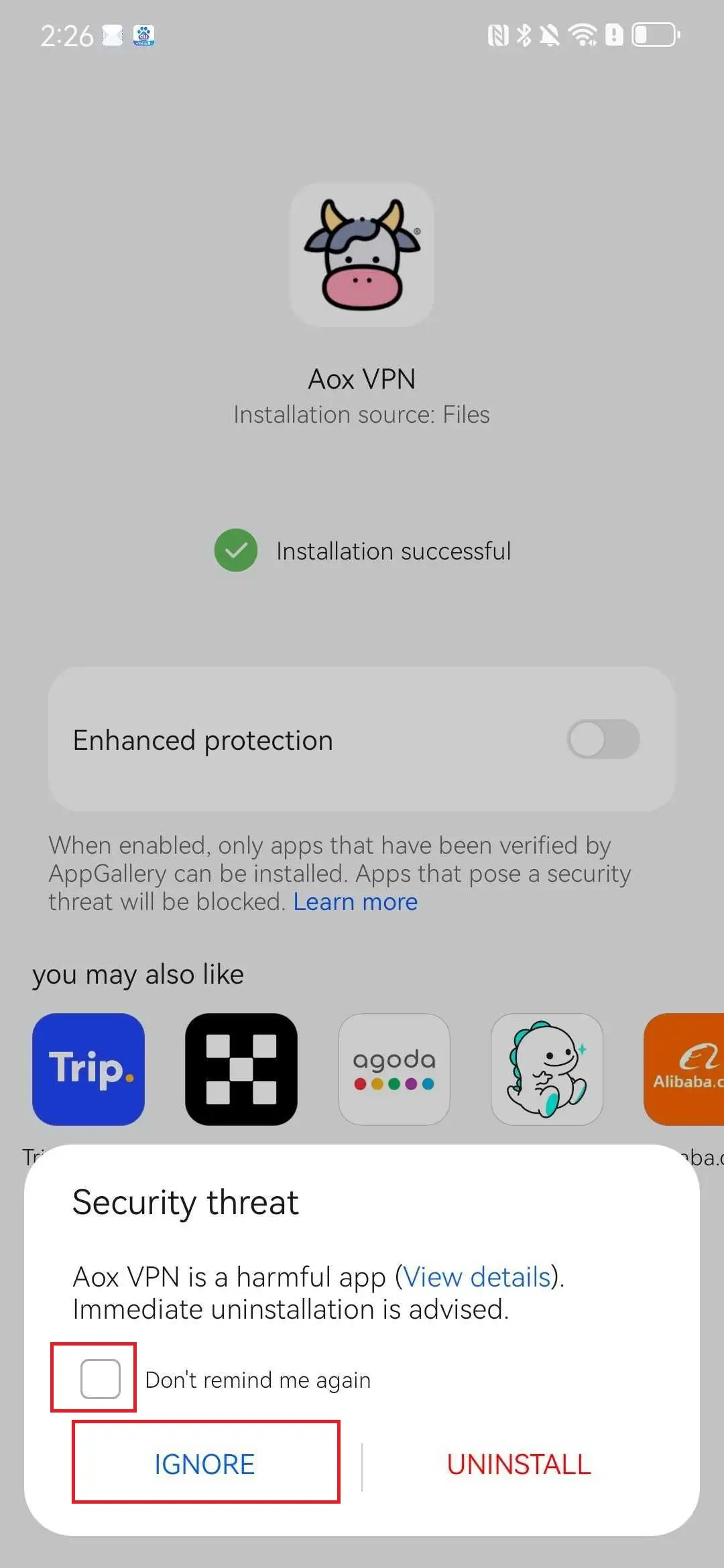
Task: Open the black checkered app suggestion
Action: (x=241, y=1069)
